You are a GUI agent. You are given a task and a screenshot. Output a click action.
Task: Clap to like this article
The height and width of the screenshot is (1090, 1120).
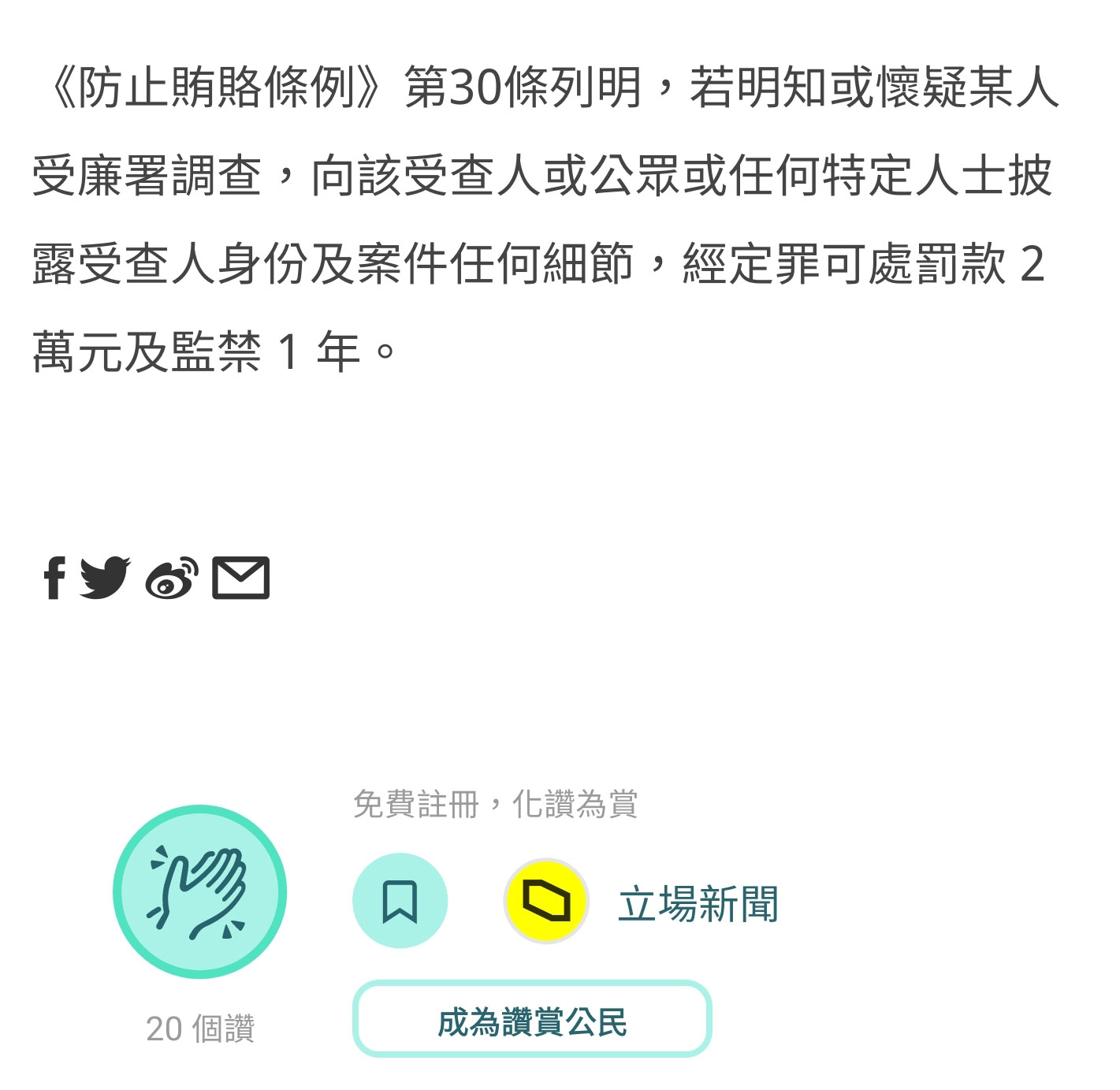(199, 891)
